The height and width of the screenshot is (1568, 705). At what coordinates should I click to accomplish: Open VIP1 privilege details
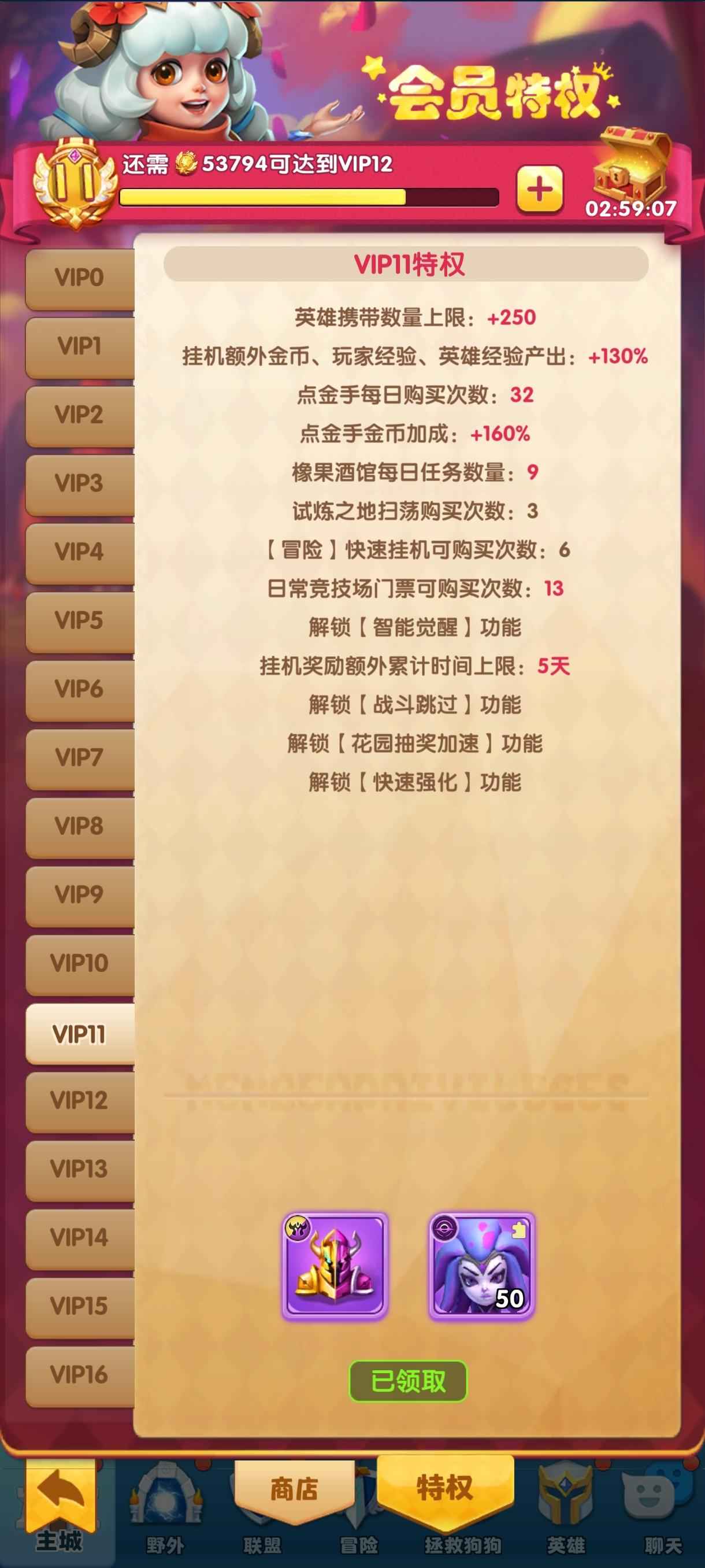[79, 346]
